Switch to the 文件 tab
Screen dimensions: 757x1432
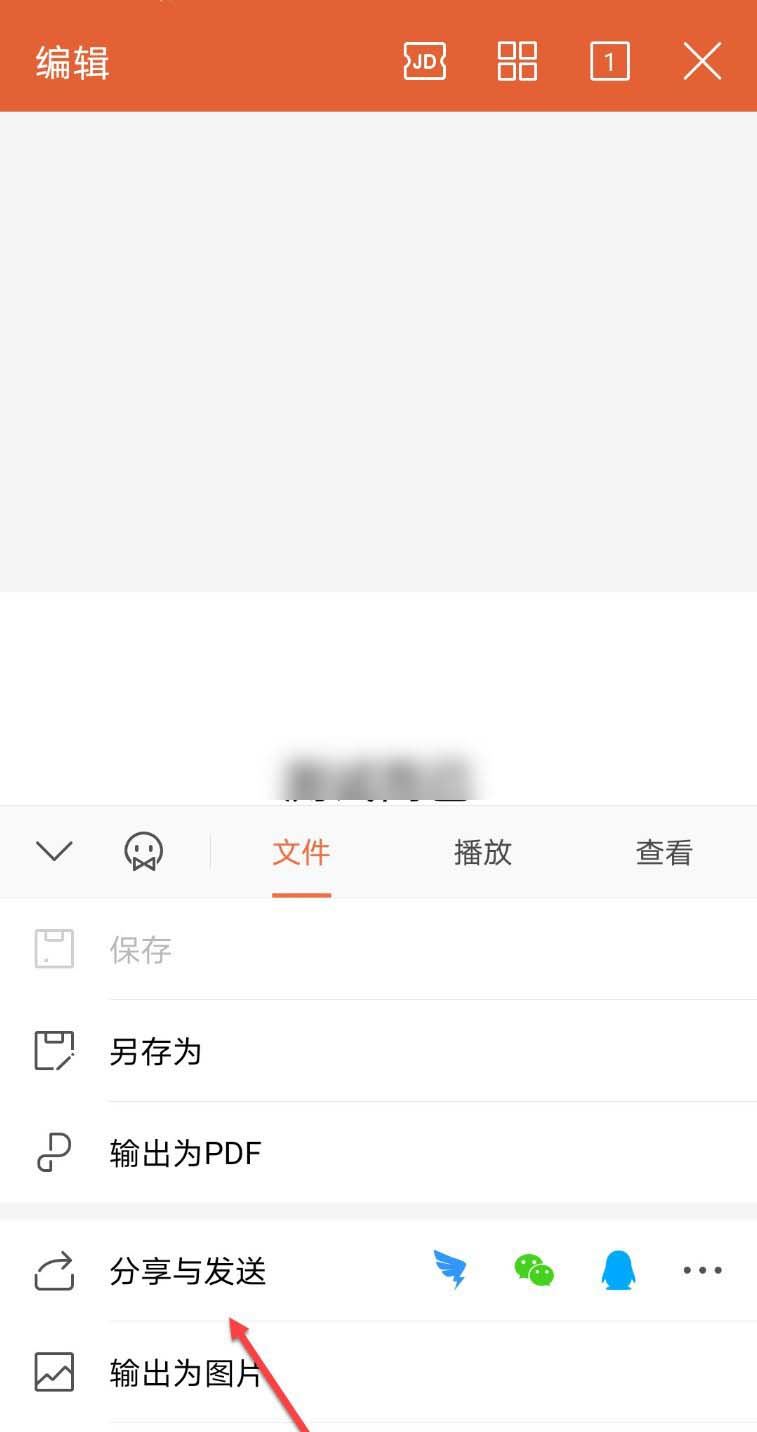point(301,852)
